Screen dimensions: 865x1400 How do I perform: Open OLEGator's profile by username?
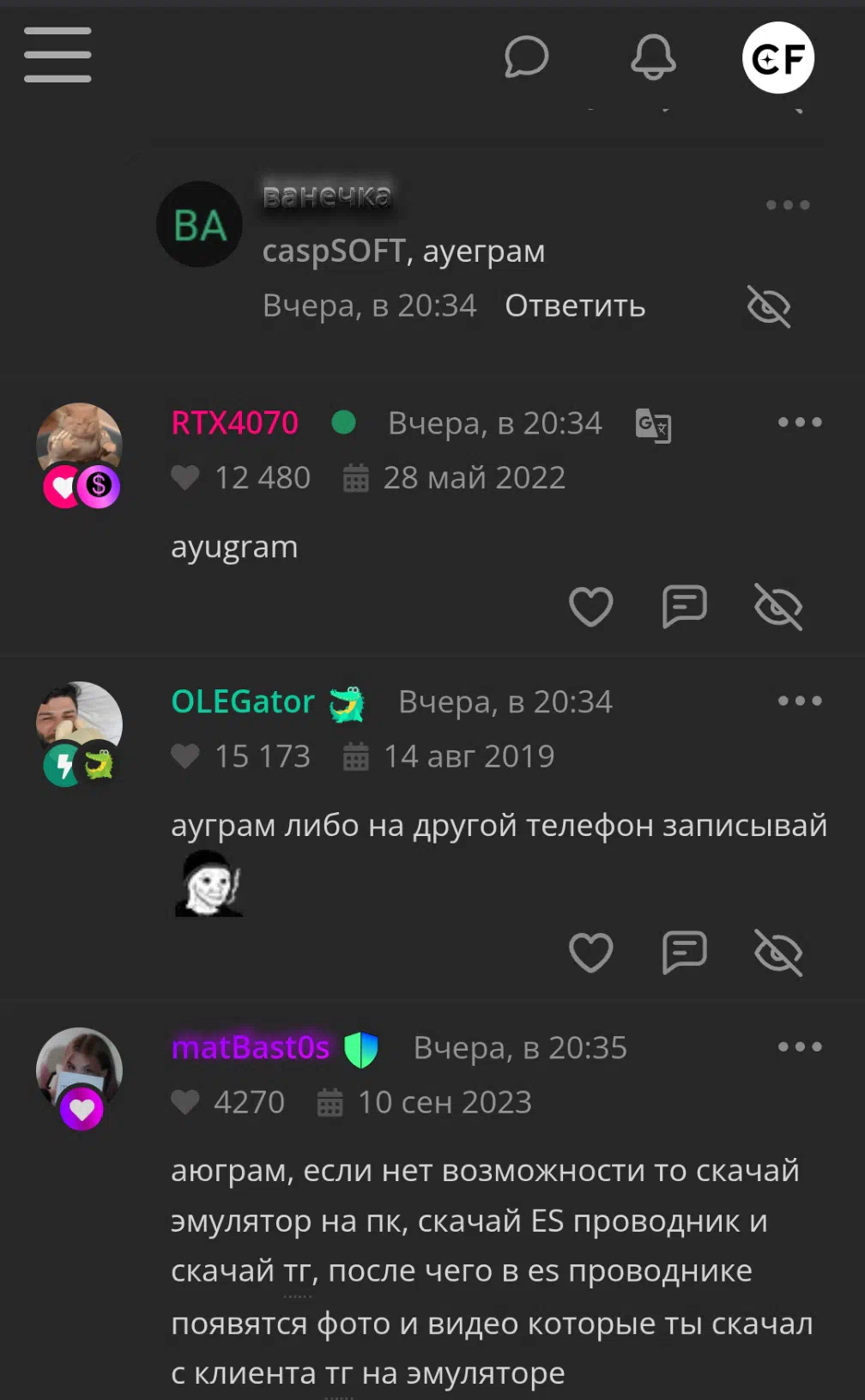243,701
